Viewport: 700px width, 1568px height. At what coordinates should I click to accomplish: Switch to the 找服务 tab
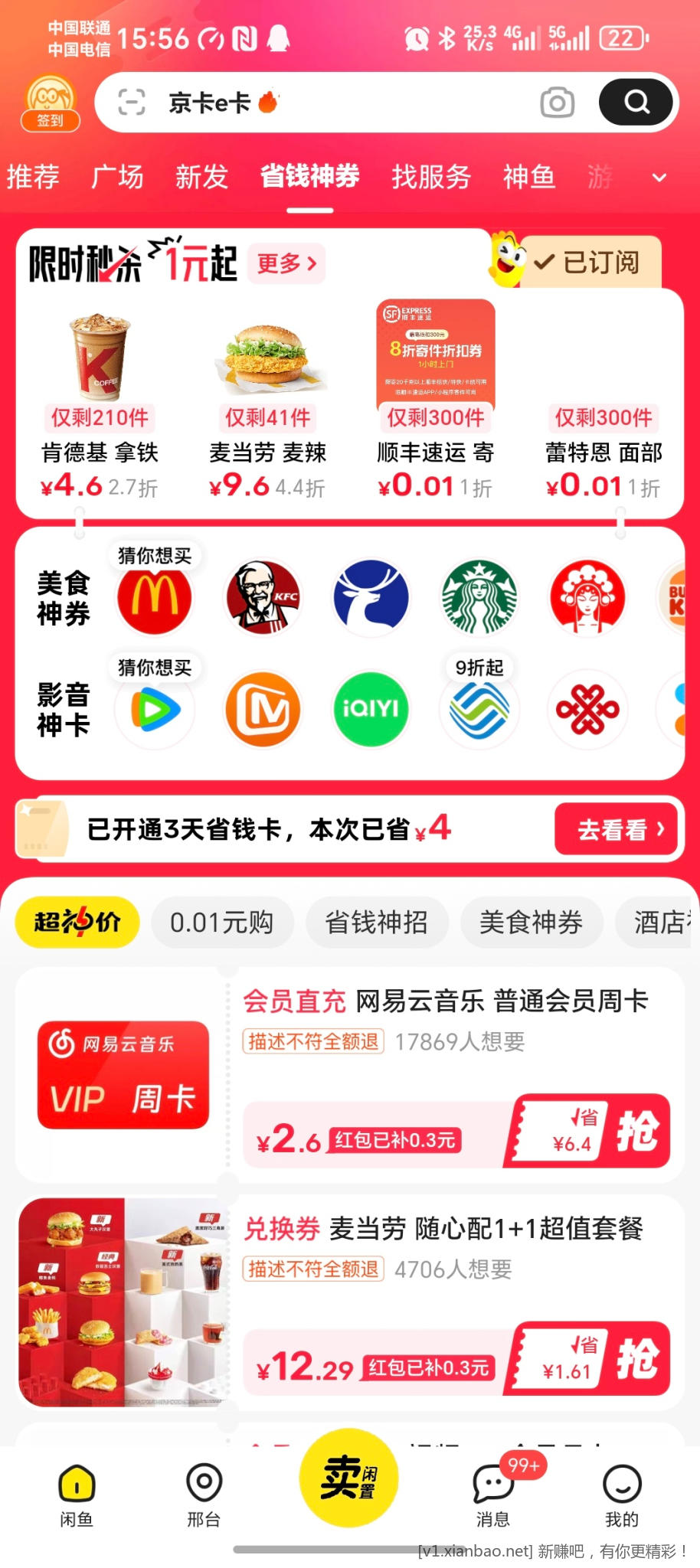click(431, 177)
